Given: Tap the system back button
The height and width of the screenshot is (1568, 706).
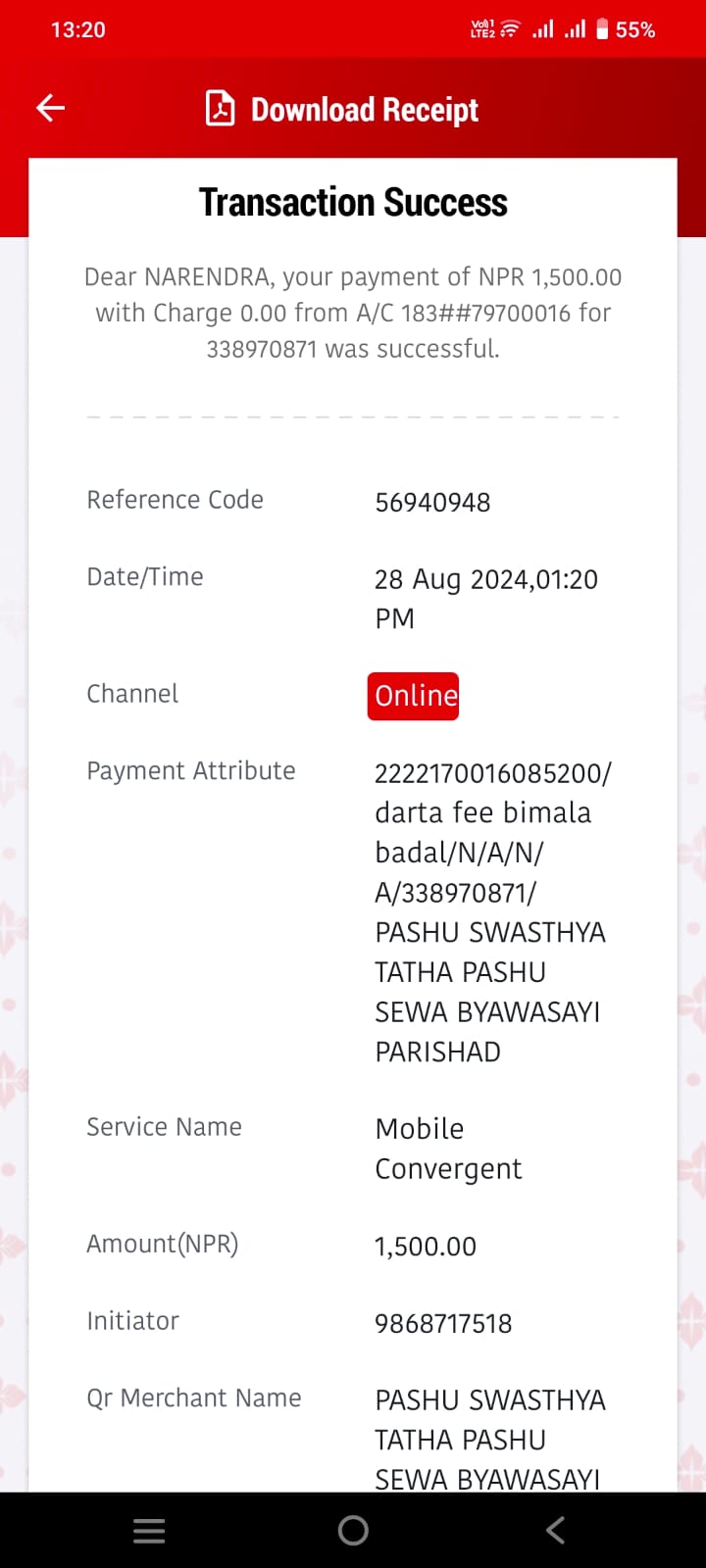Looking at the screenshot, I should click(x=556, y=1531).
